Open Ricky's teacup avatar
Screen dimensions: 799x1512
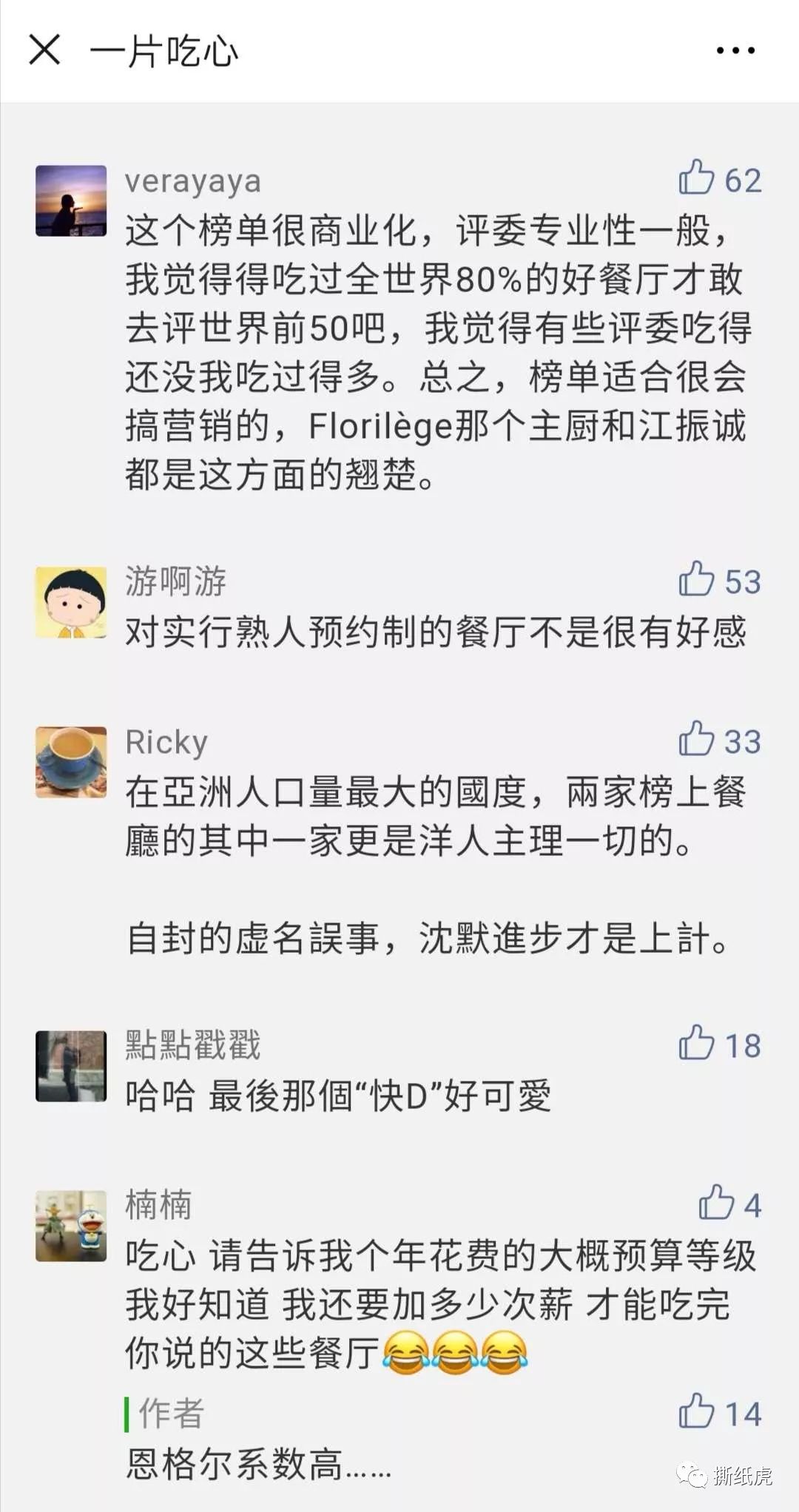pos(71,763)
